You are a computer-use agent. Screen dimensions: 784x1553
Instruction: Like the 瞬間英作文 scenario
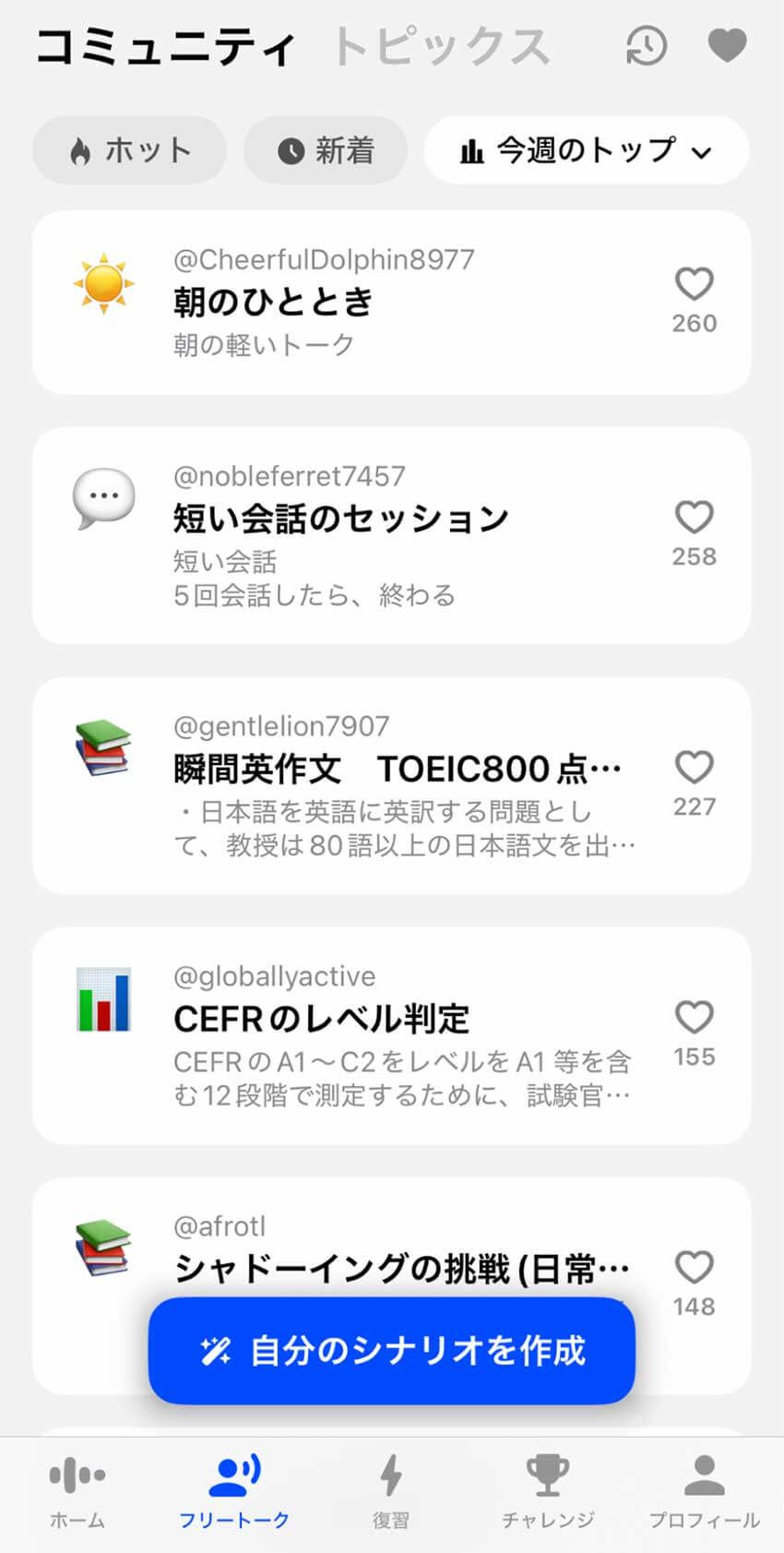[694, 768]
